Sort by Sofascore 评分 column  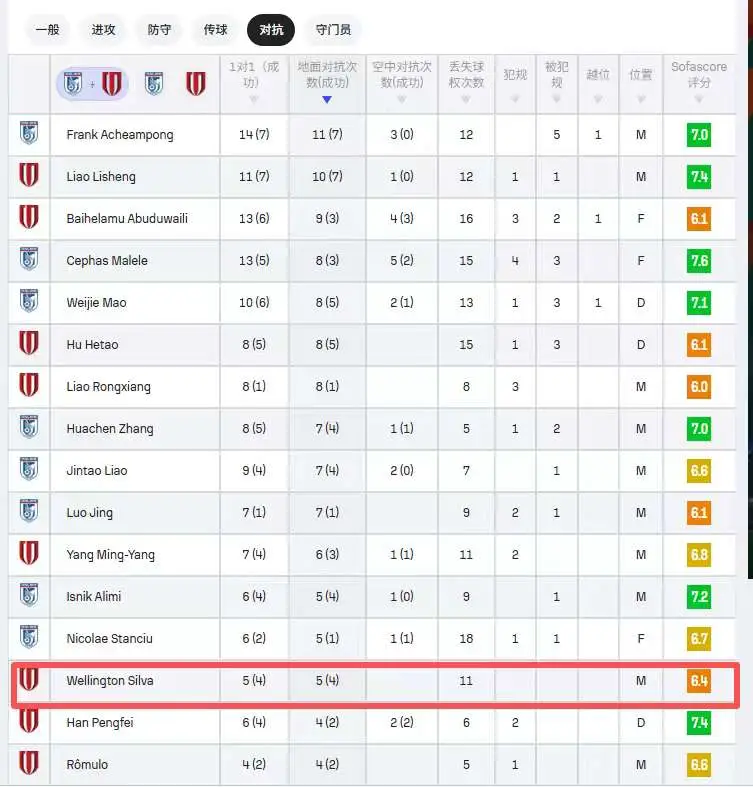point(699,84)
